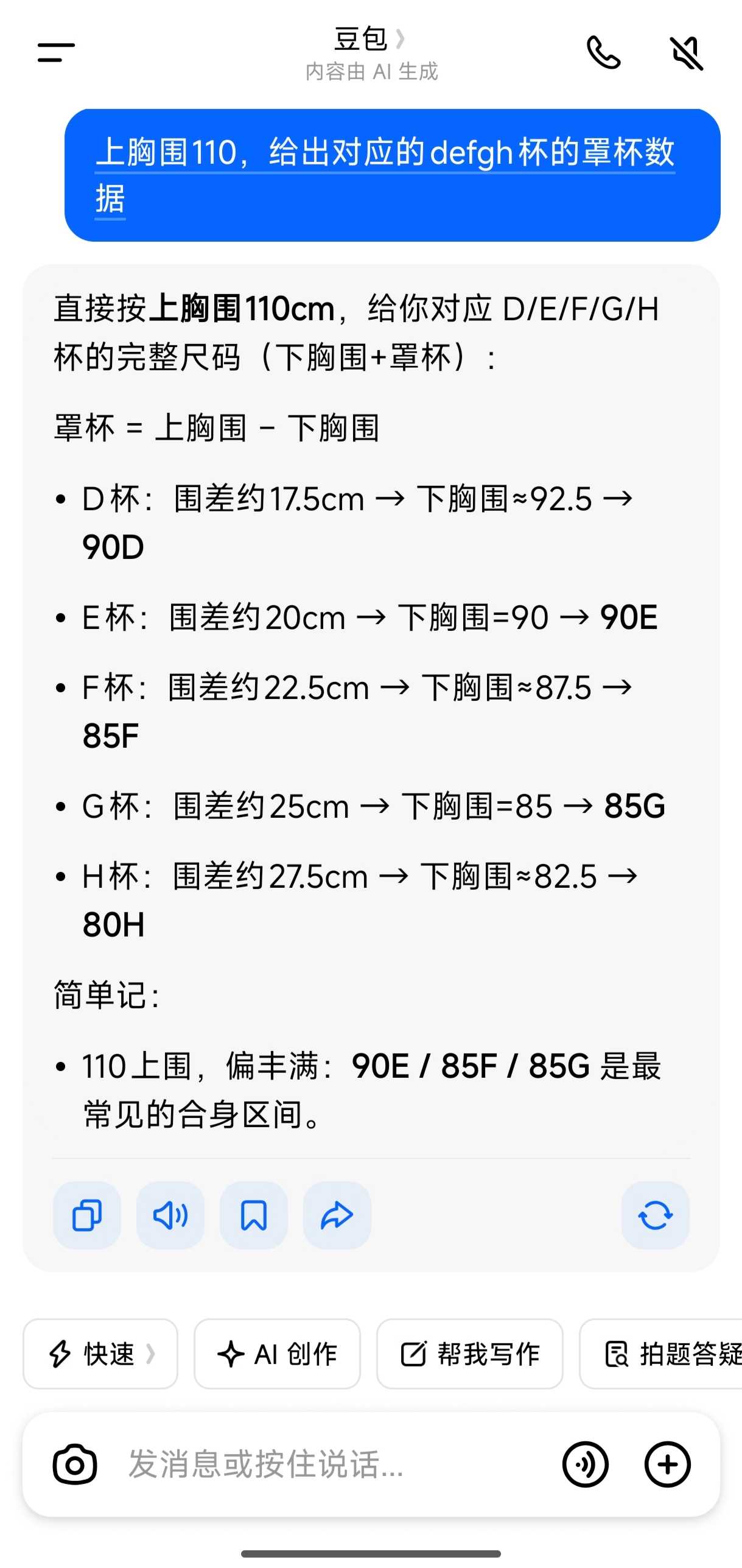
Task: Copy the AI reply
Action: tap(87, 1215)
